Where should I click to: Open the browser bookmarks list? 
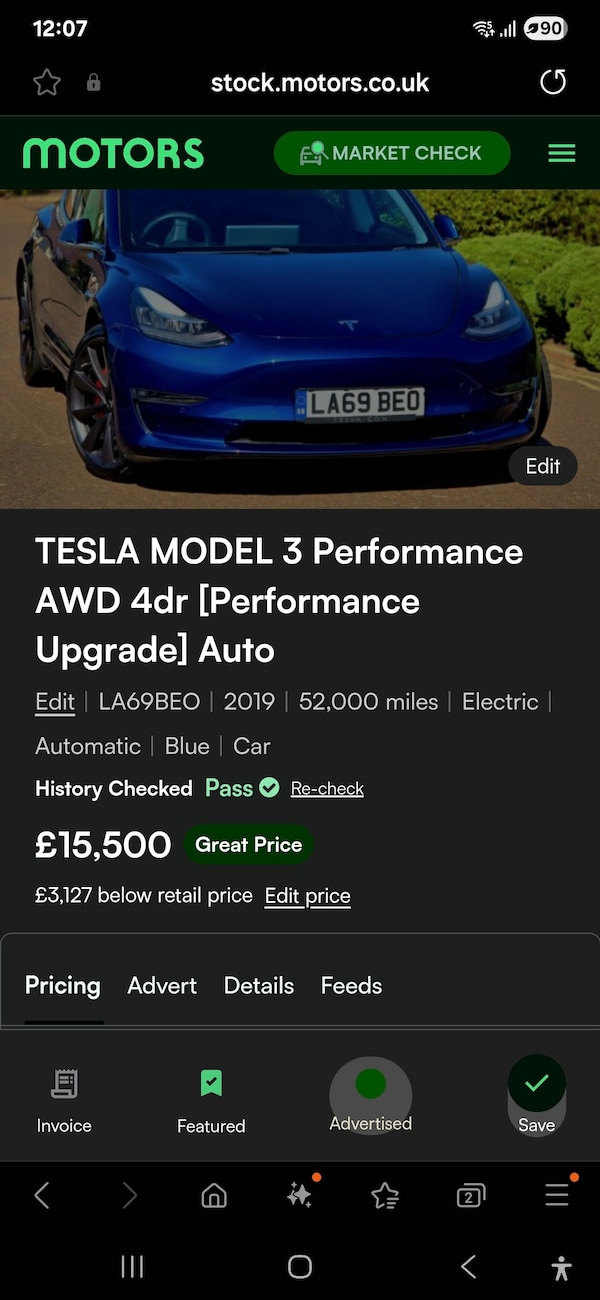tap(385, 1195)
